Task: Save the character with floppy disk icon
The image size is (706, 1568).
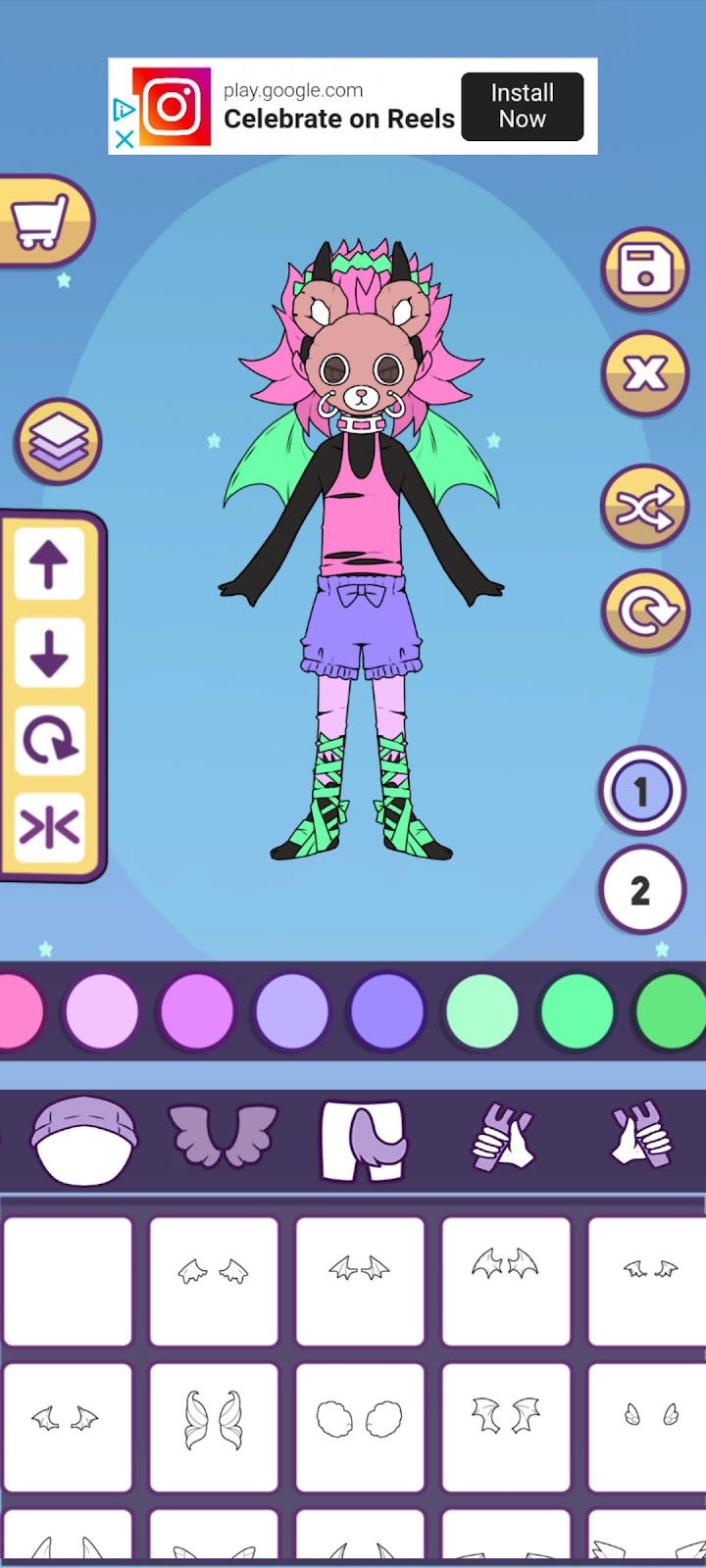Action: (x=644, y=269)
